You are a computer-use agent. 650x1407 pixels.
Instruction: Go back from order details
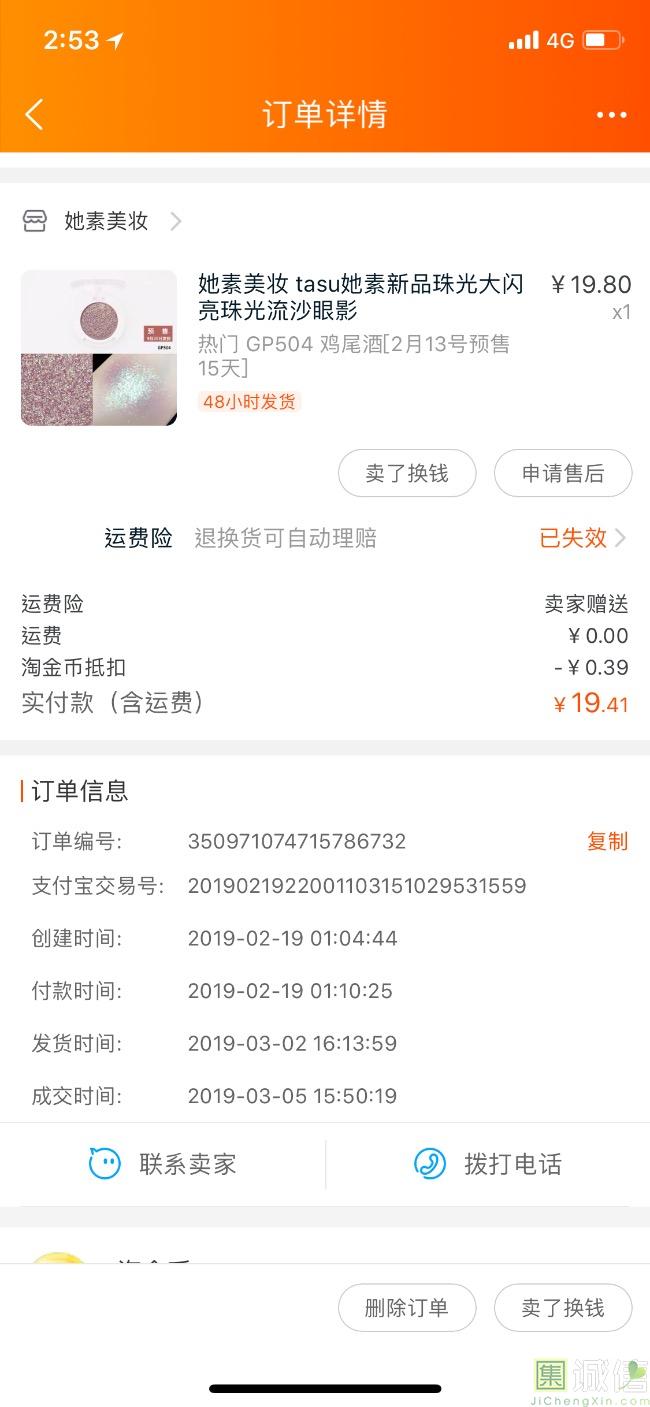coord(34,114)
